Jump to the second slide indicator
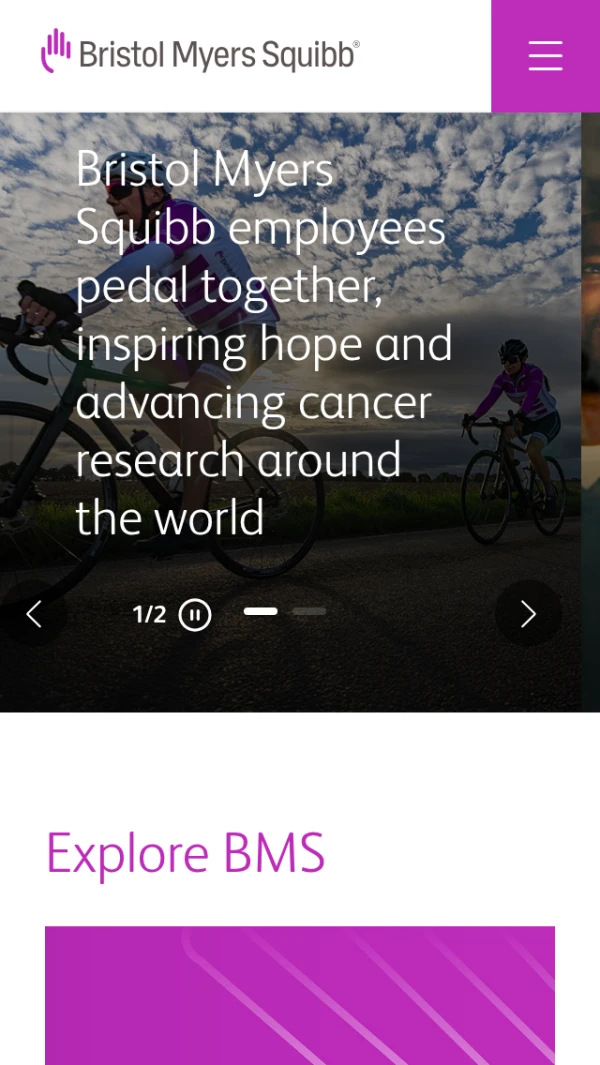This screenshot has height=1065, width=600. (309, 611)
